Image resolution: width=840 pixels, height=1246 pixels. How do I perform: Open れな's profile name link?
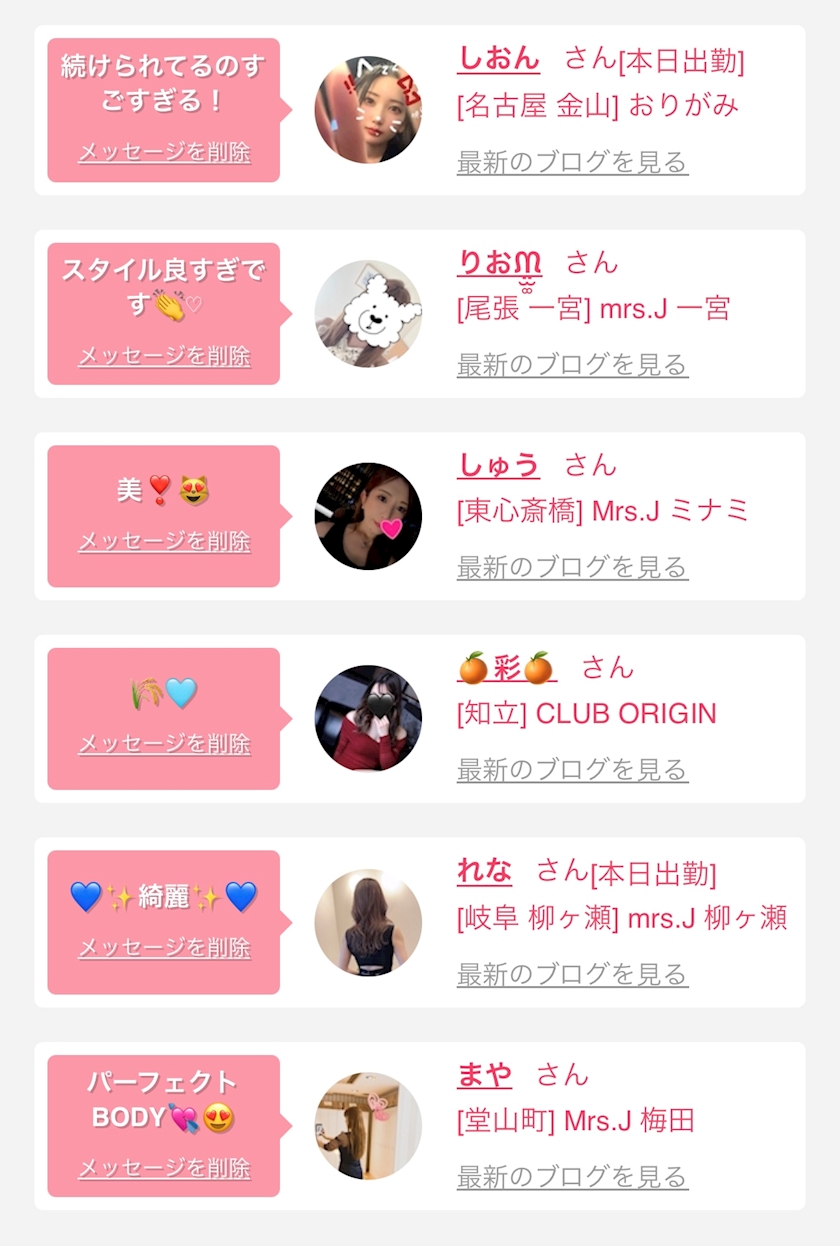pos(484,871)
